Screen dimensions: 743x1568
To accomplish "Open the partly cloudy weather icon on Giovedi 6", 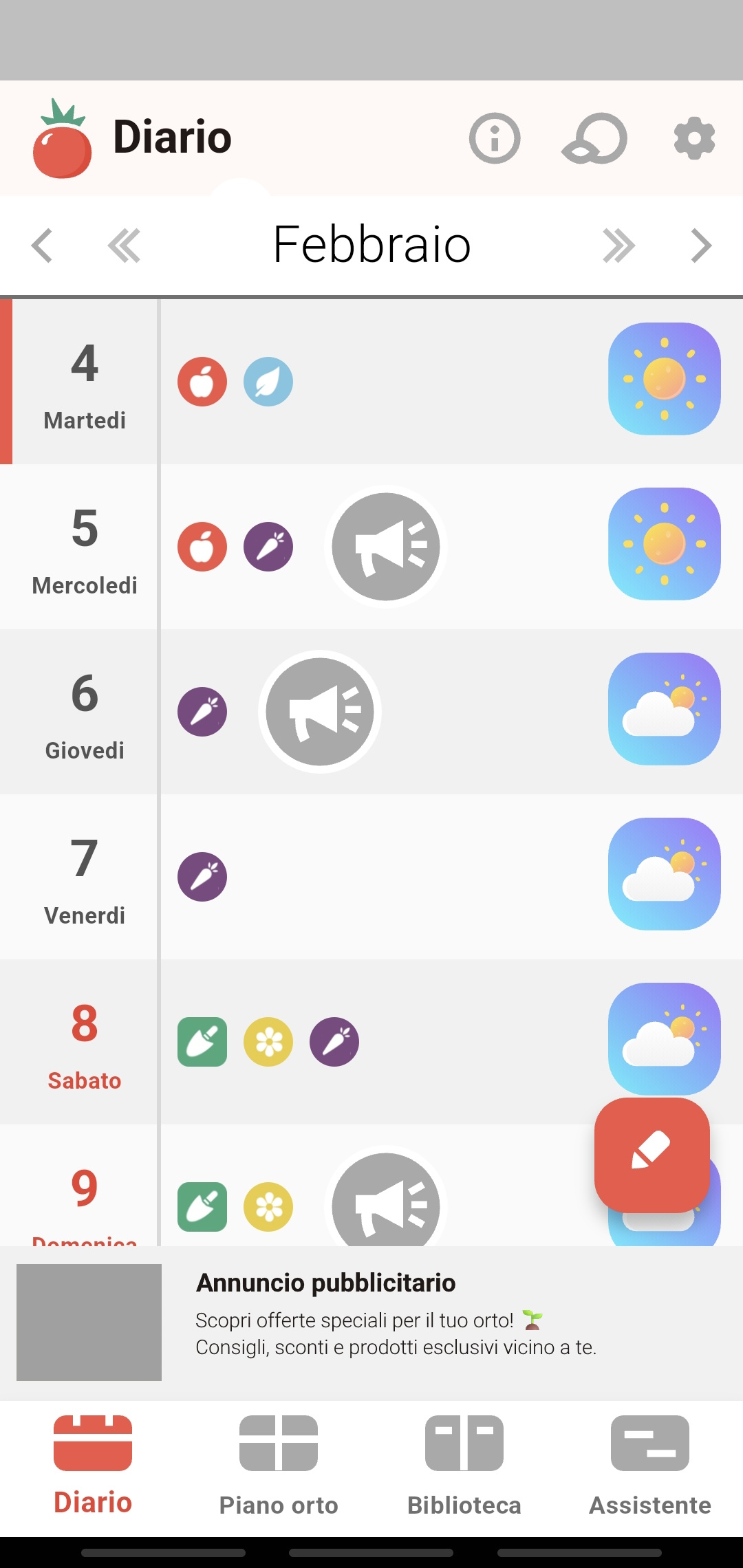I will tap(663, 712).
